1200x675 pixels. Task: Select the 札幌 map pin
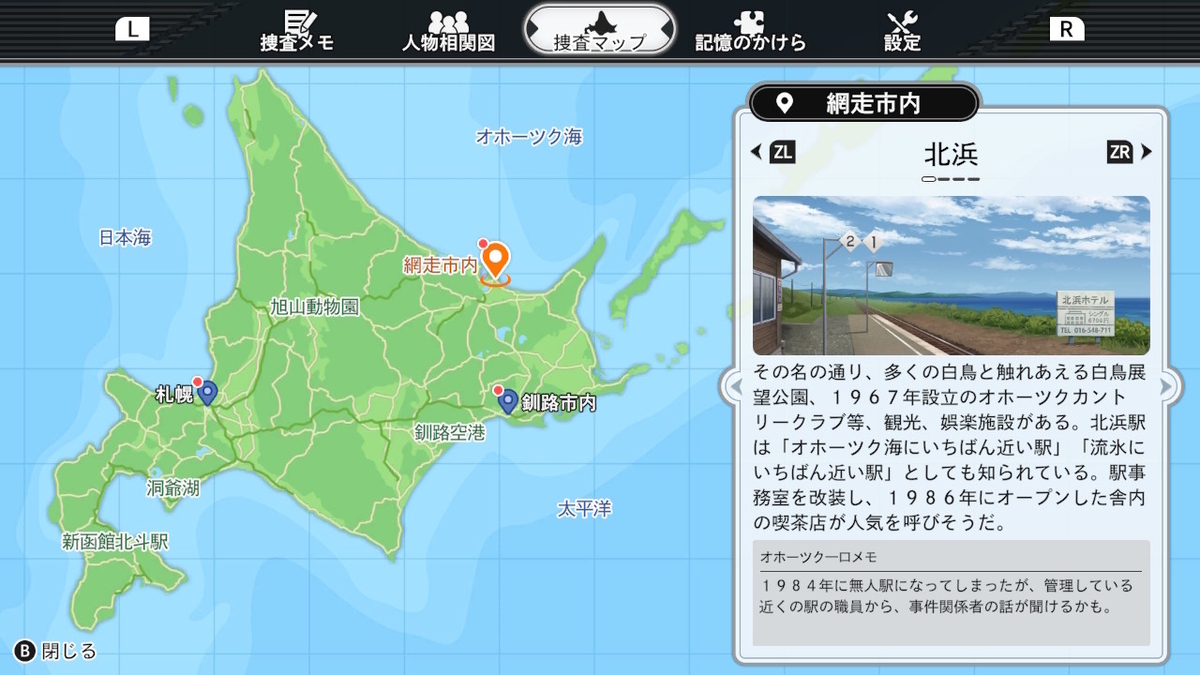click(207, 393)
